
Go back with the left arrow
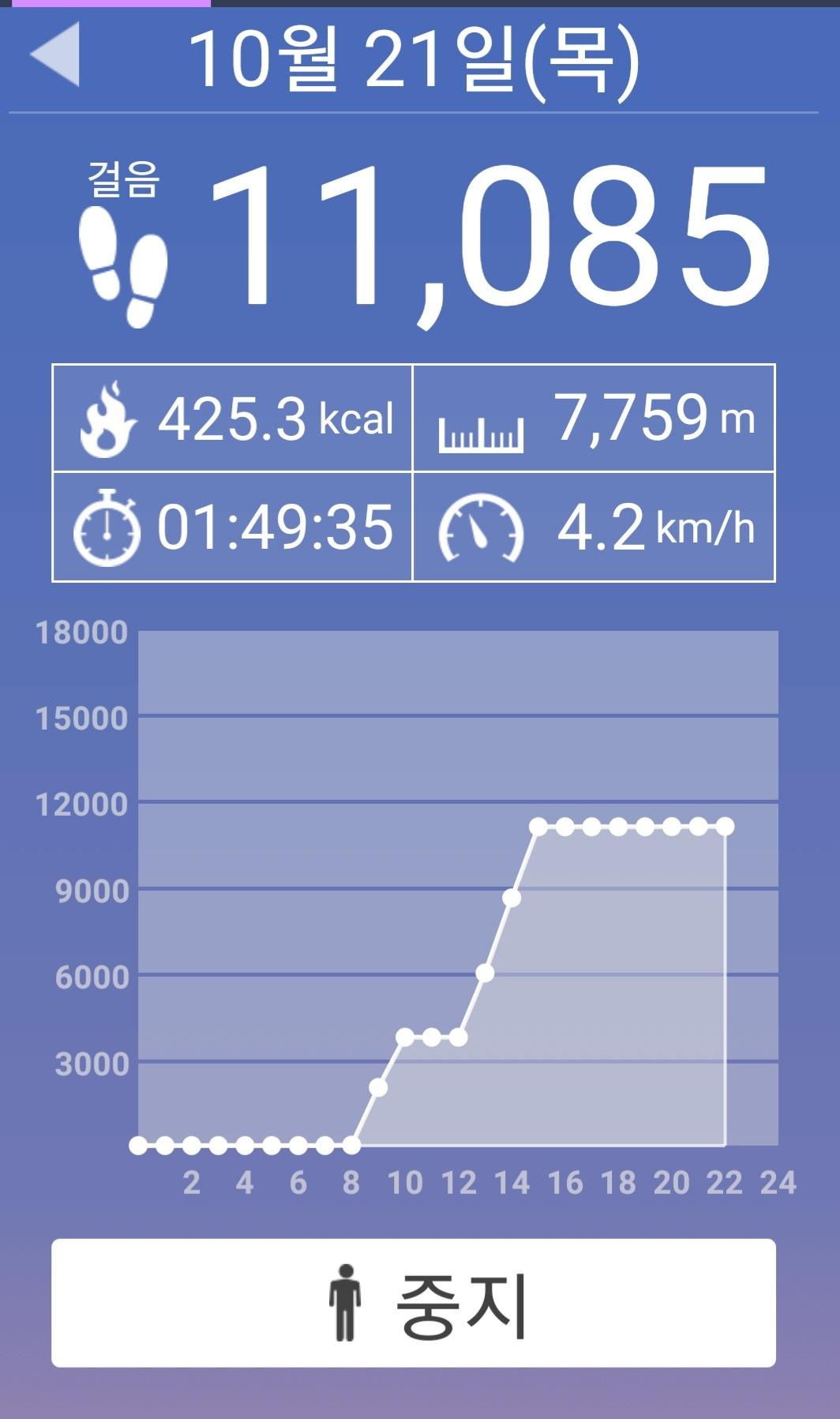[56, 54]
